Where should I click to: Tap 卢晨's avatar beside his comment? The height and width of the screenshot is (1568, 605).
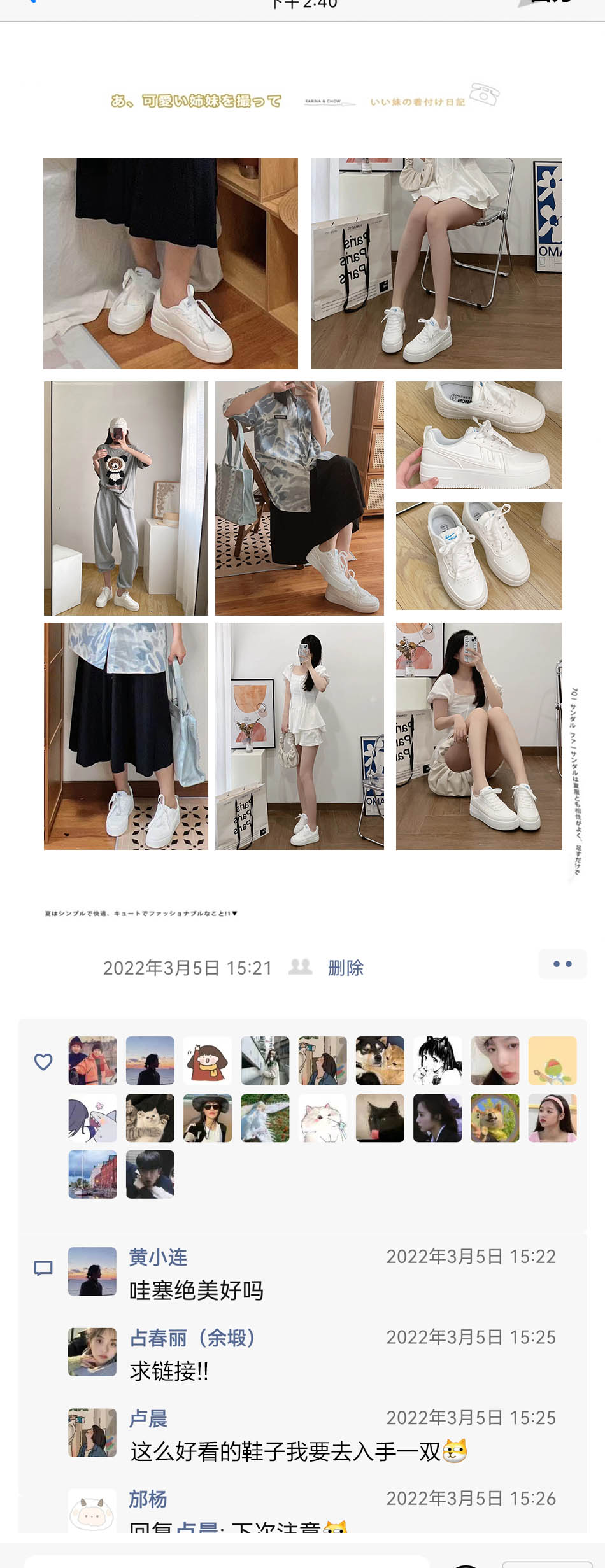tap(92, 1432)
